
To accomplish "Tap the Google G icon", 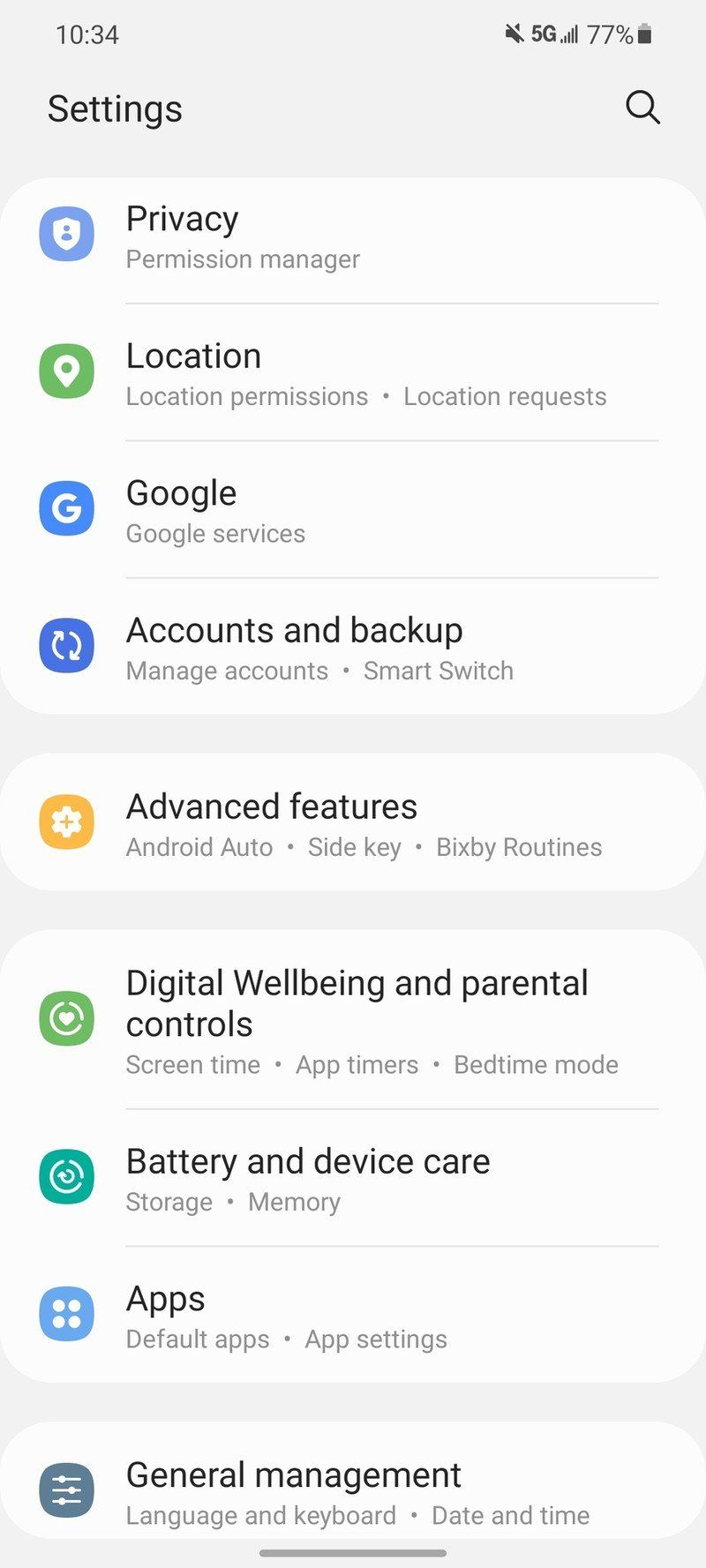I will click(66, 508).
